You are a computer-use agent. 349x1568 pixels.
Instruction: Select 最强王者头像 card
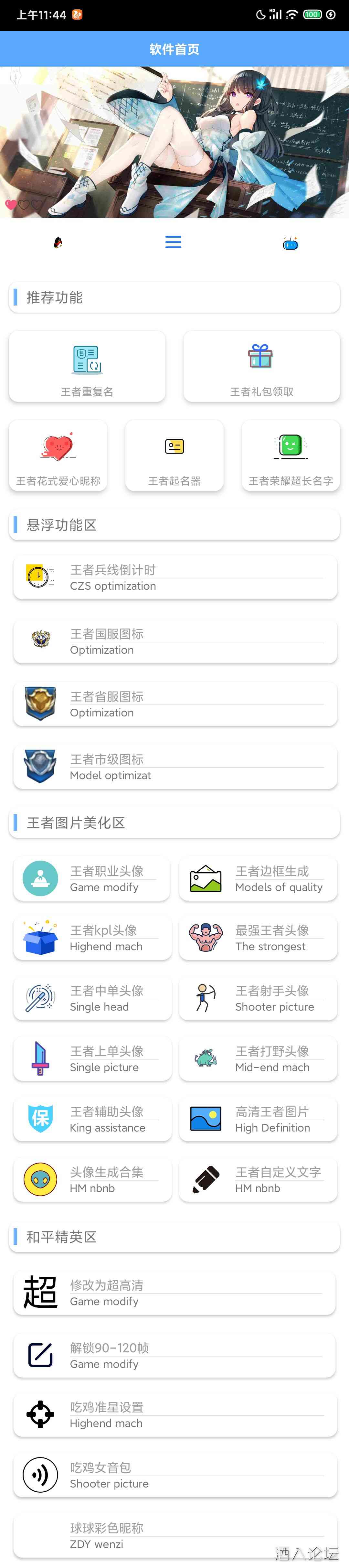coord(258,937)
